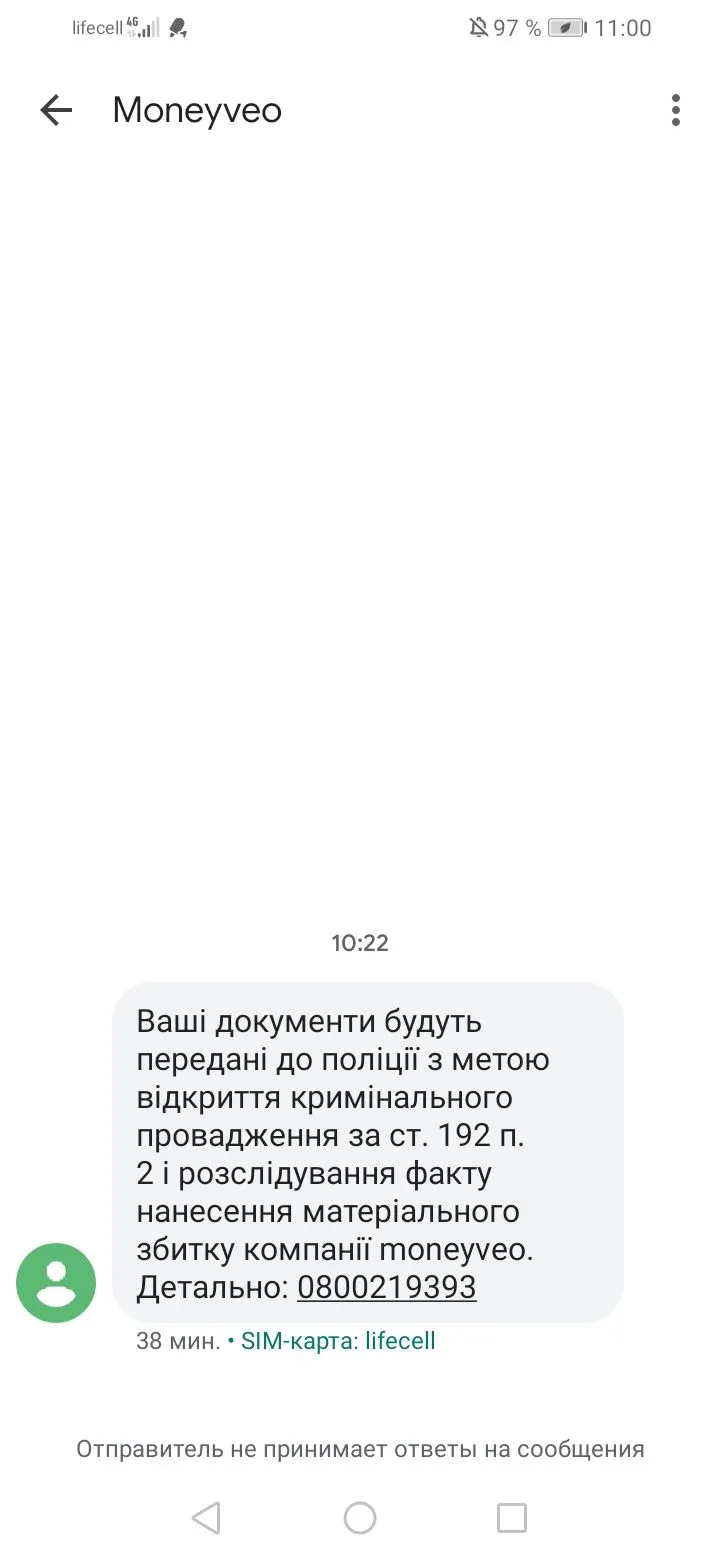720x1560 pixels.
Task: Open the Moneyveo sender contact avatar
Action: pyautogui.click(x=56, y=1283)
